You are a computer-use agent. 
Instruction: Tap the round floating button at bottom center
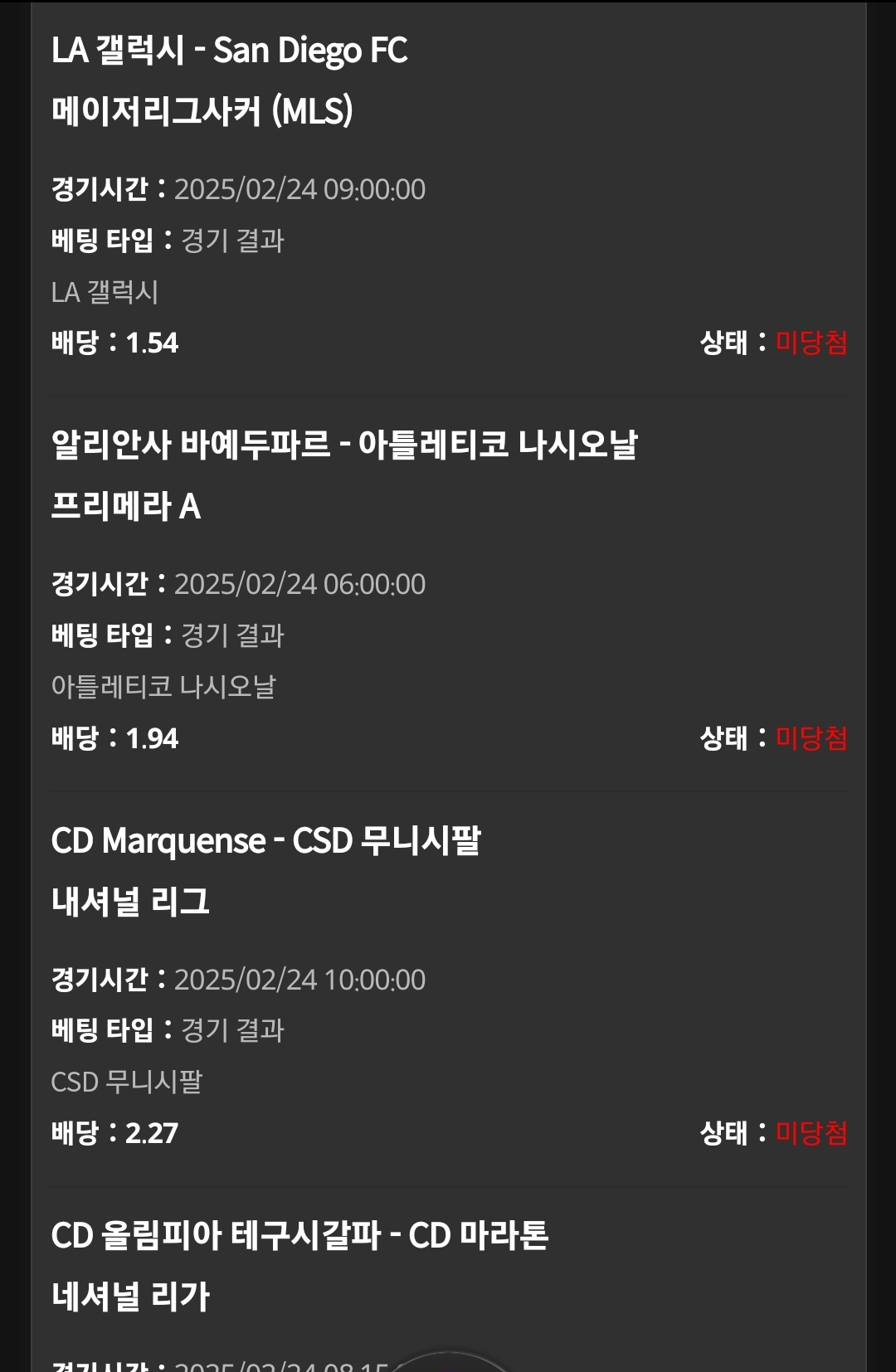click(449, 1364)
